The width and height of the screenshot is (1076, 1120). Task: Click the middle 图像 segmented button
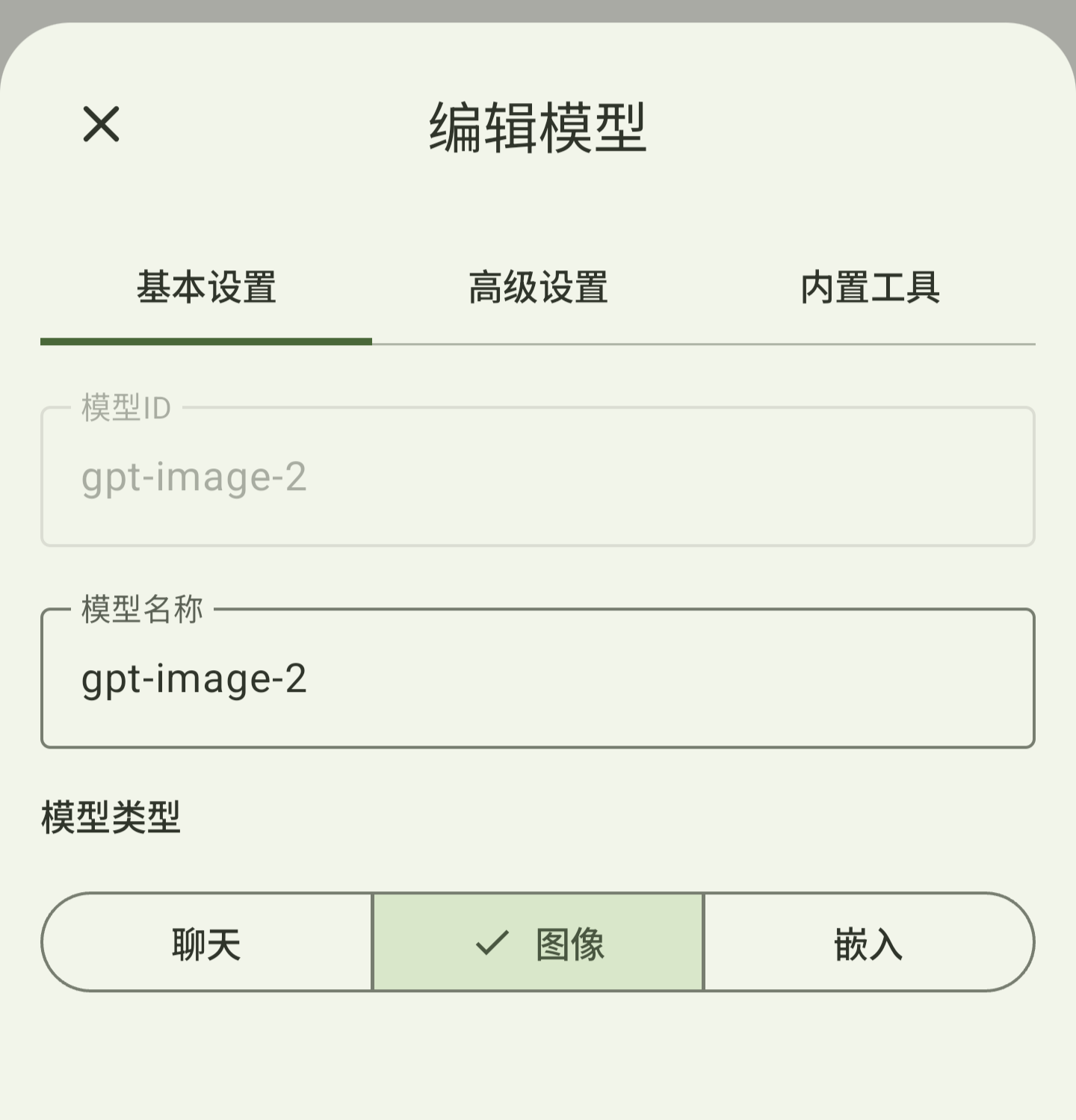pos(538,943)
